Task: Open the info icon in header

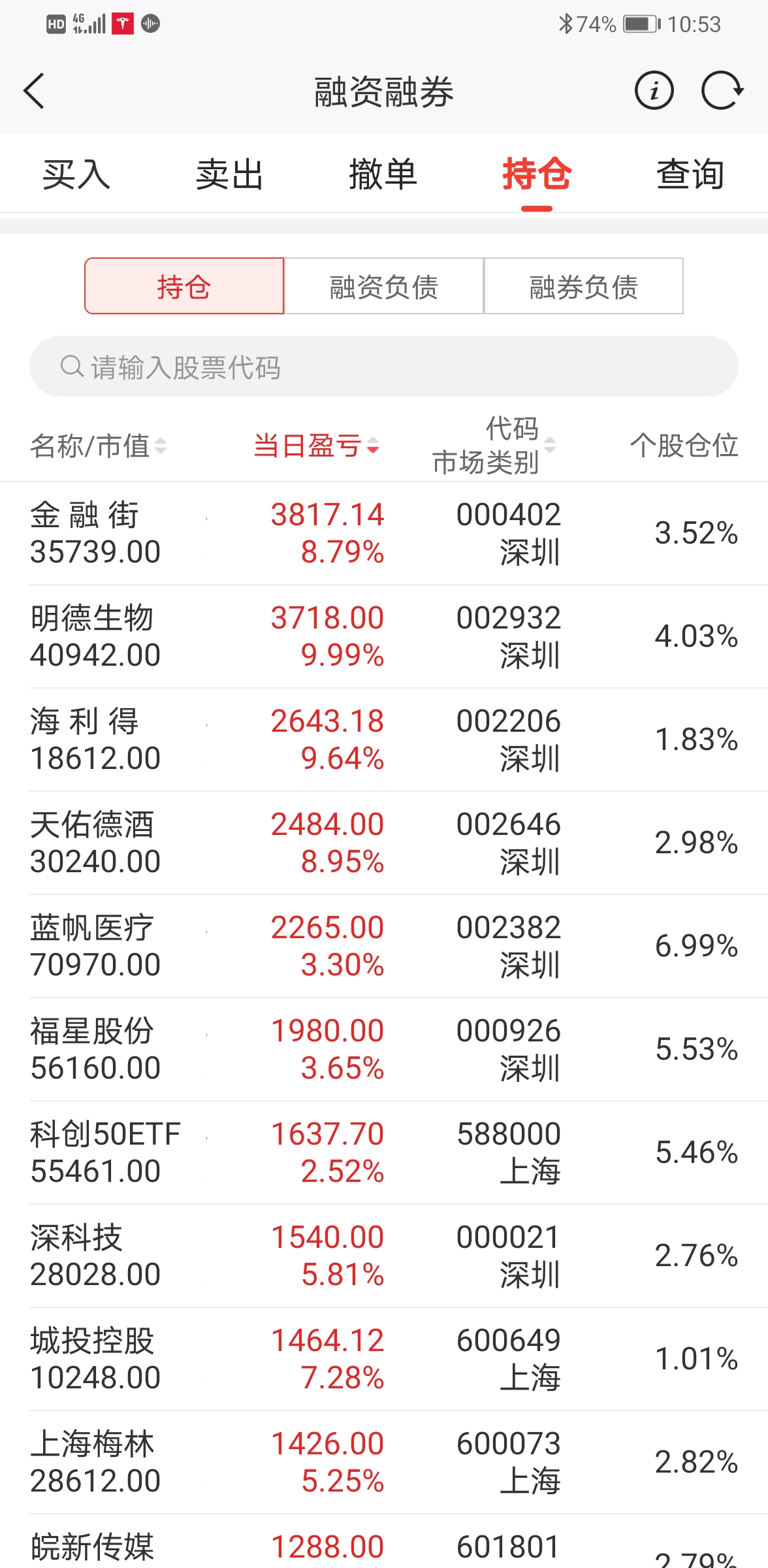Action: pos(654,91)
